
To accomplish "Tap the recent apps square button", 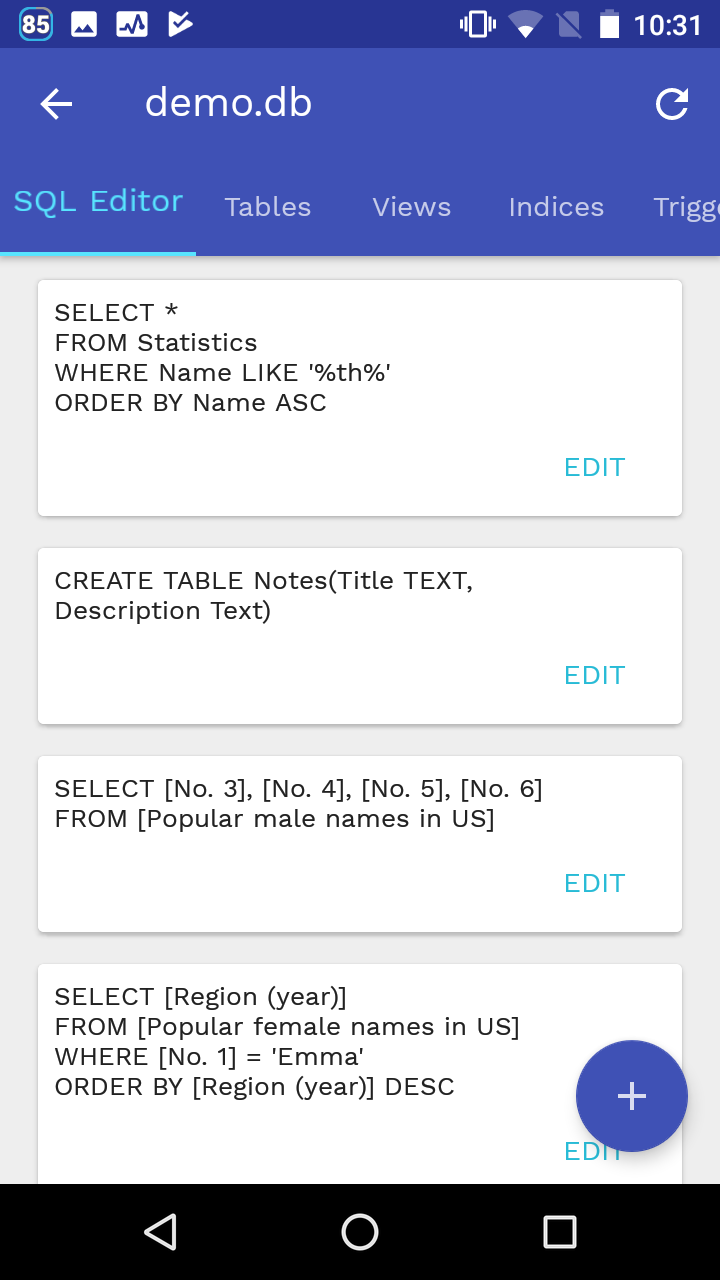I will click(x=560, y=1232).
